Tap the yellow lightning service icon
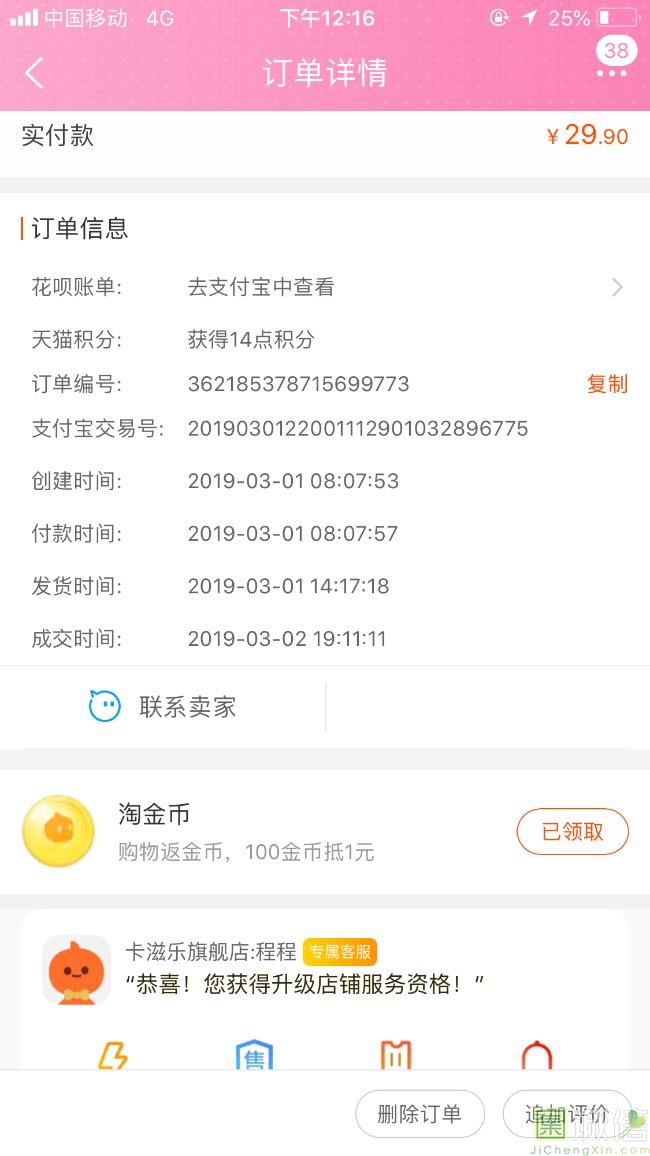 (x=112, y=1056)
